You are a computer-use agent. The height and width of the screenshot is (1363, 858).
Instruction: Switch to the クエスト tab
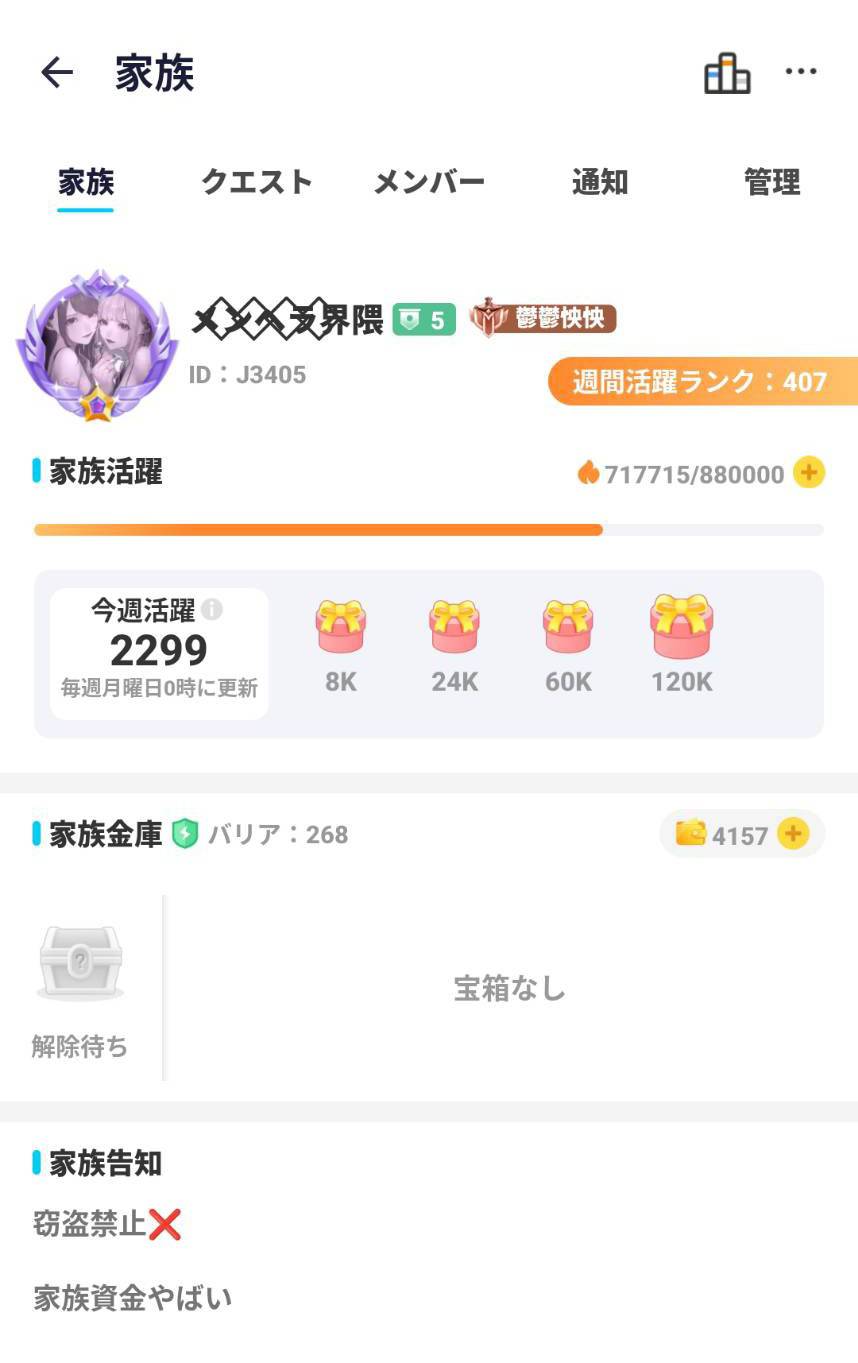(x=257, y=182)
